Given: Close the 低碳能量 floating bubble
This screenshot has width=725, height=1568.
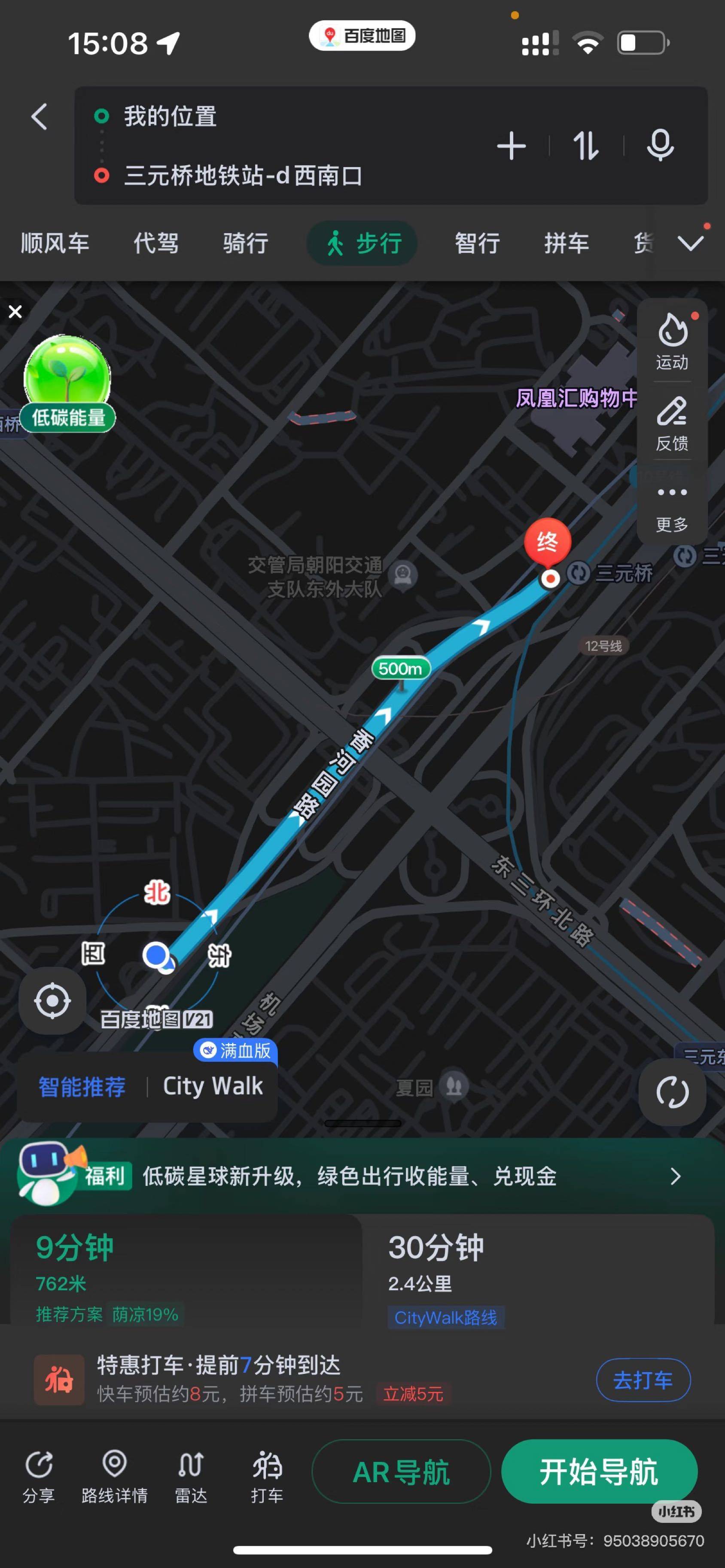Looking at the screenshot, I should 15,312.
